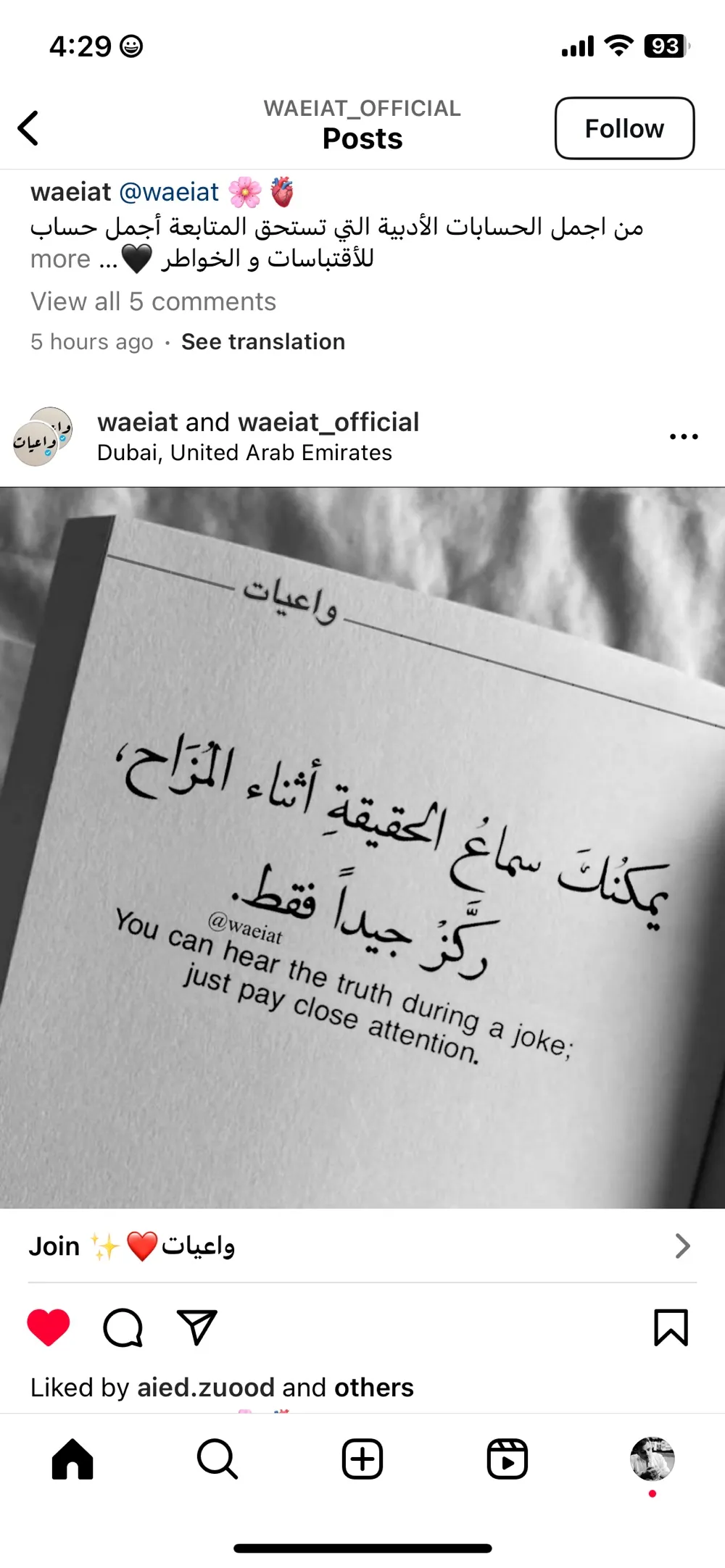This screenshot has width=725, height=1568.
Task: Unlike the post with the red heart
Action: click(x=49, y=1327)
